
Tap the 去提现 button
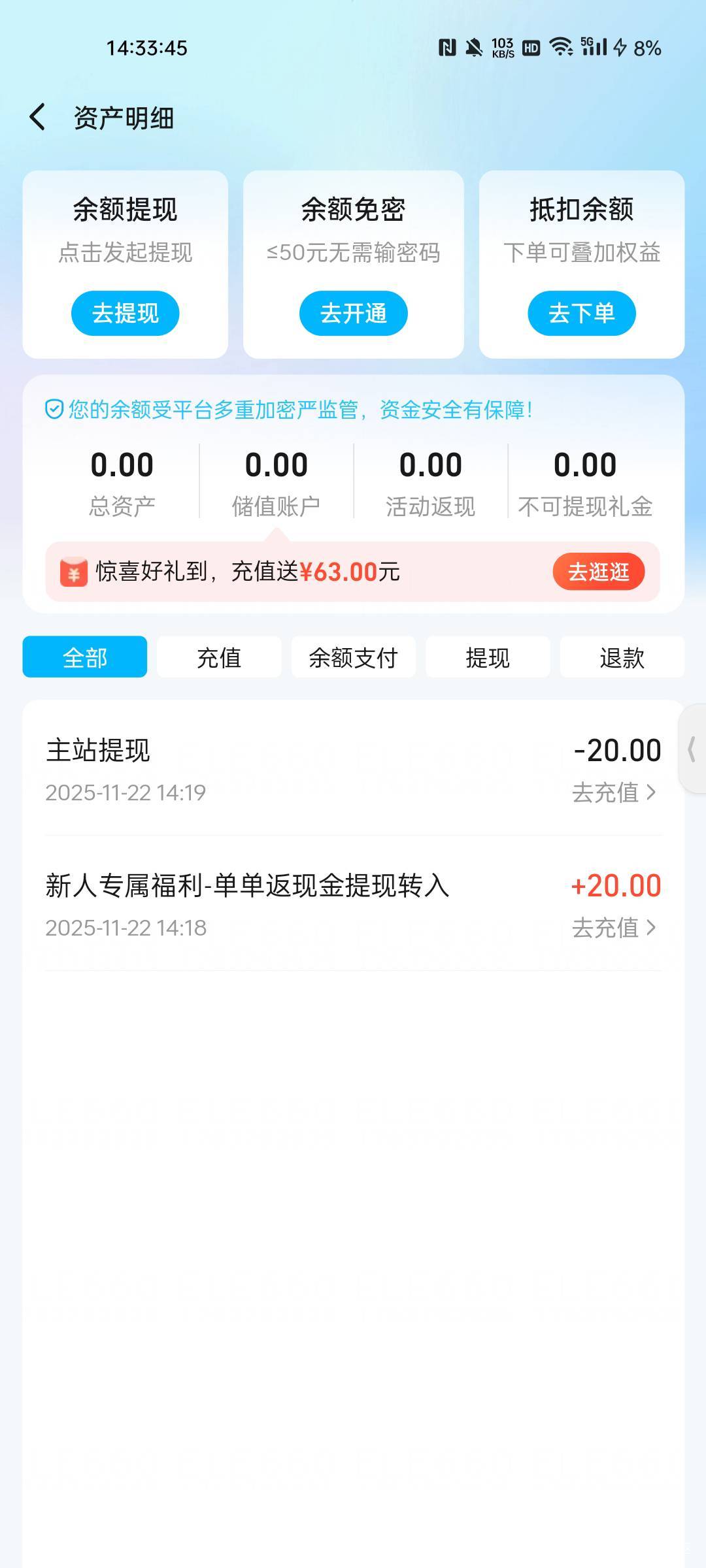click(125, 314)
